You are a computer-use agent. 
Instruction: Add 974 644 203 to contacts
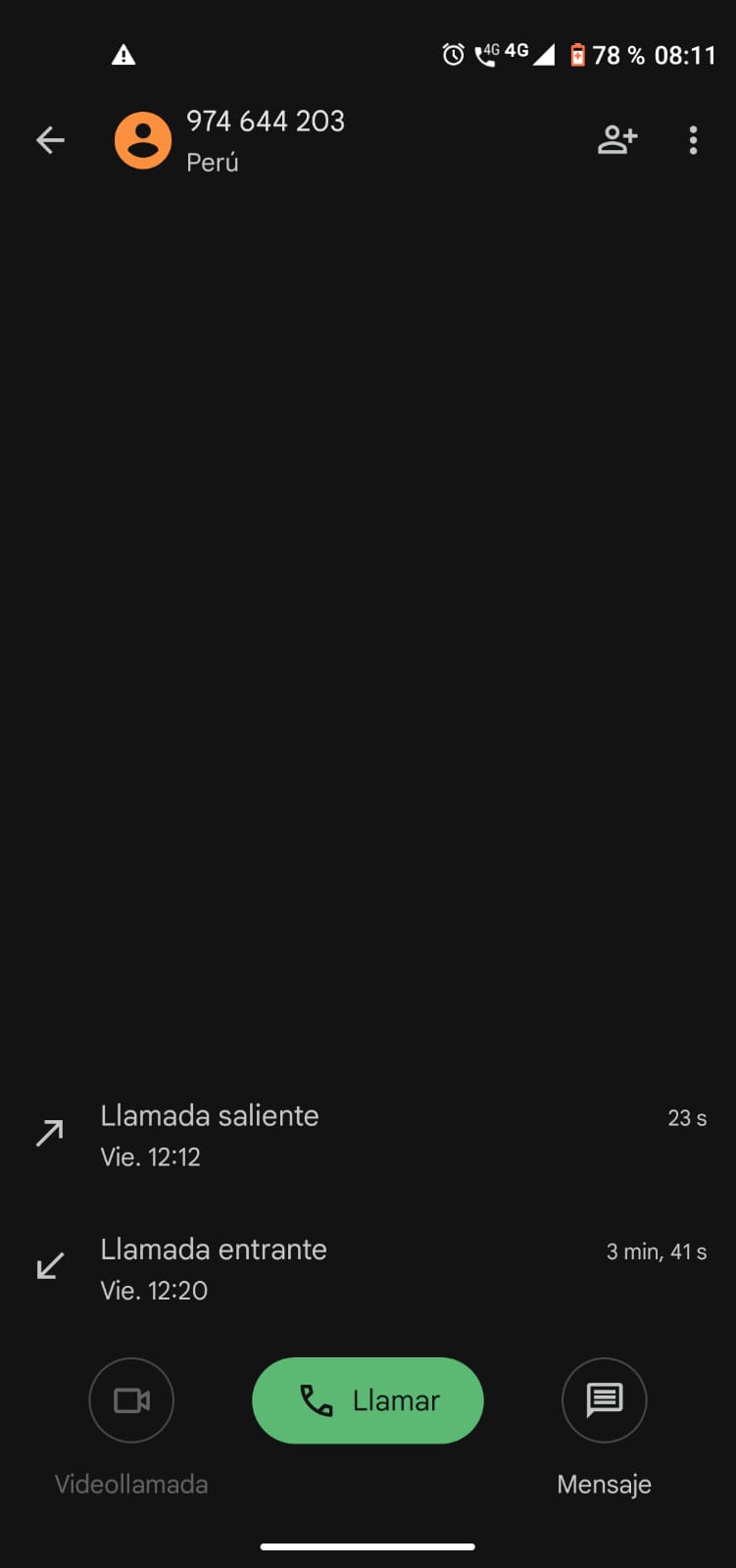point(617,140)
